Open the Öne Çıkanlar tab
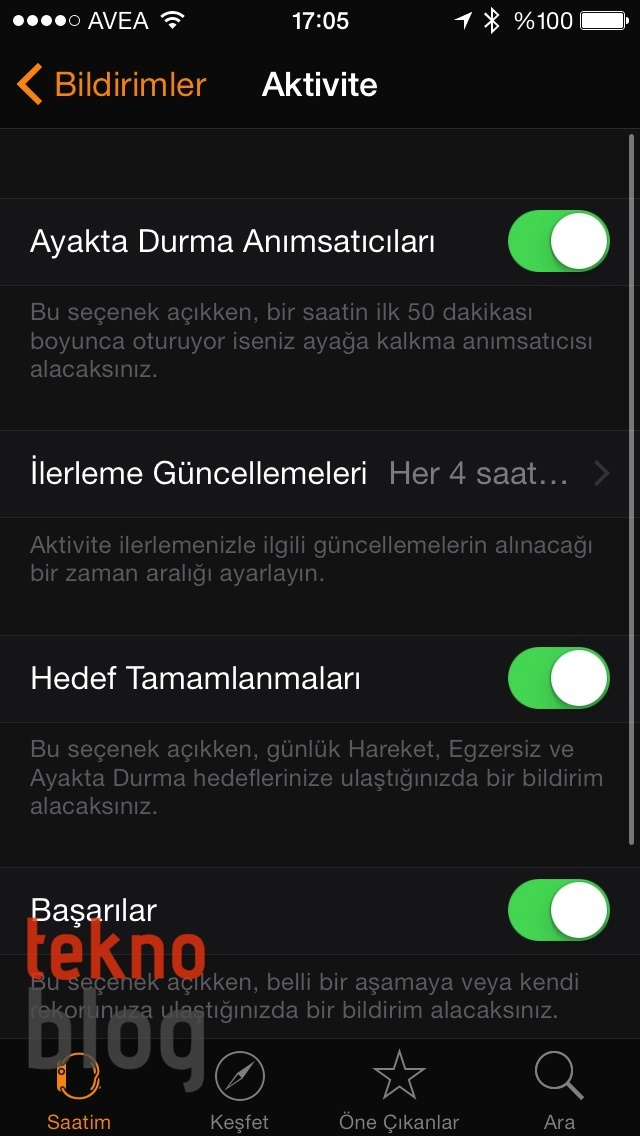The height and width of the screenshot is (1136, 640). [x=399, y=1090]
